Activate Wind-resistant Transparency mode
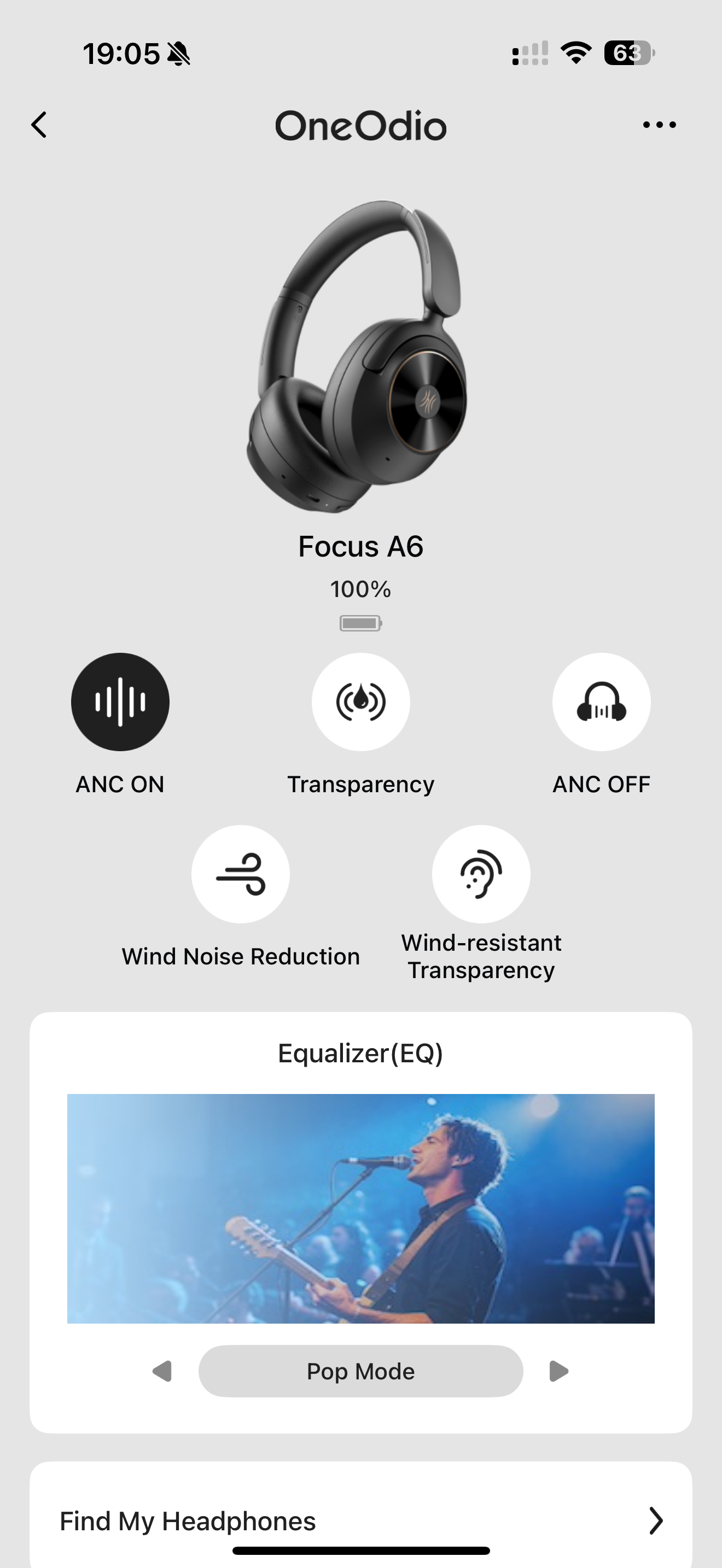The width and height of the screenshot is (722, 1568). (481, 874)
